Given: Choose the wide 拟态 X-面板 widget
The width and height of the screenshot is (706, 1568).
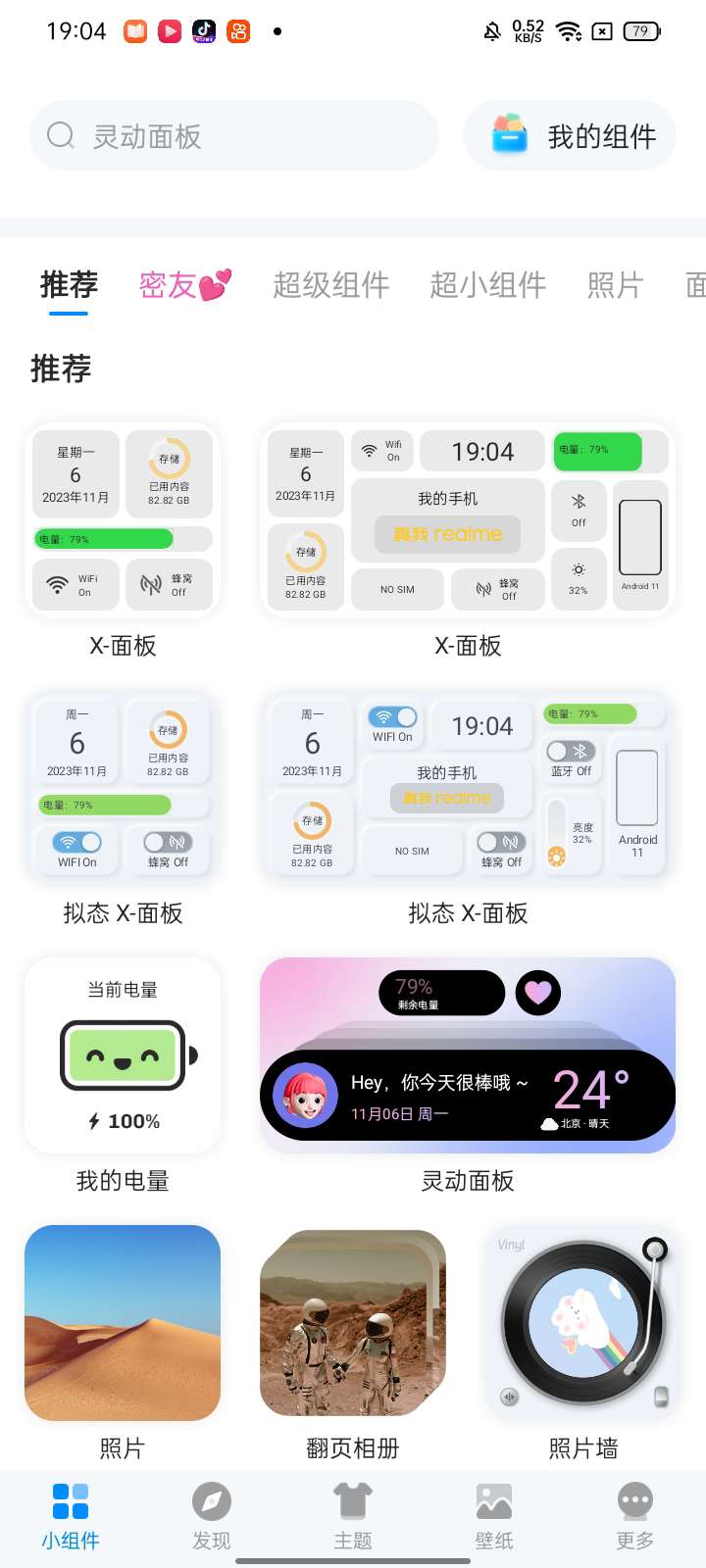Looking at the screenshot, I should click(468, 787).
